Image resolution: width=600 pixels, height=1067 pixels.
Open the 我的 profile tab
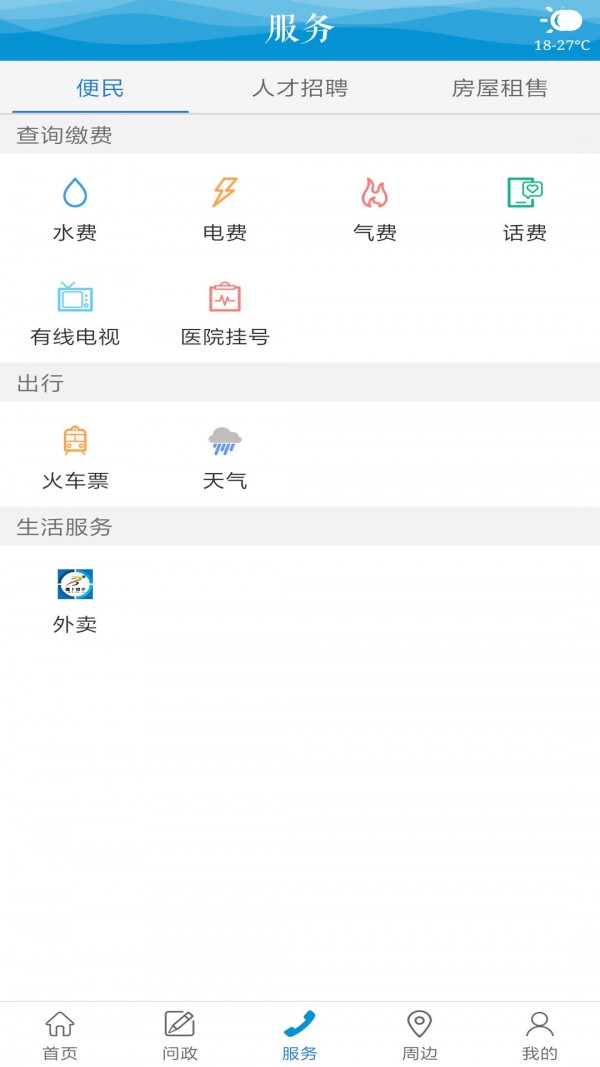pos(539,1035)
